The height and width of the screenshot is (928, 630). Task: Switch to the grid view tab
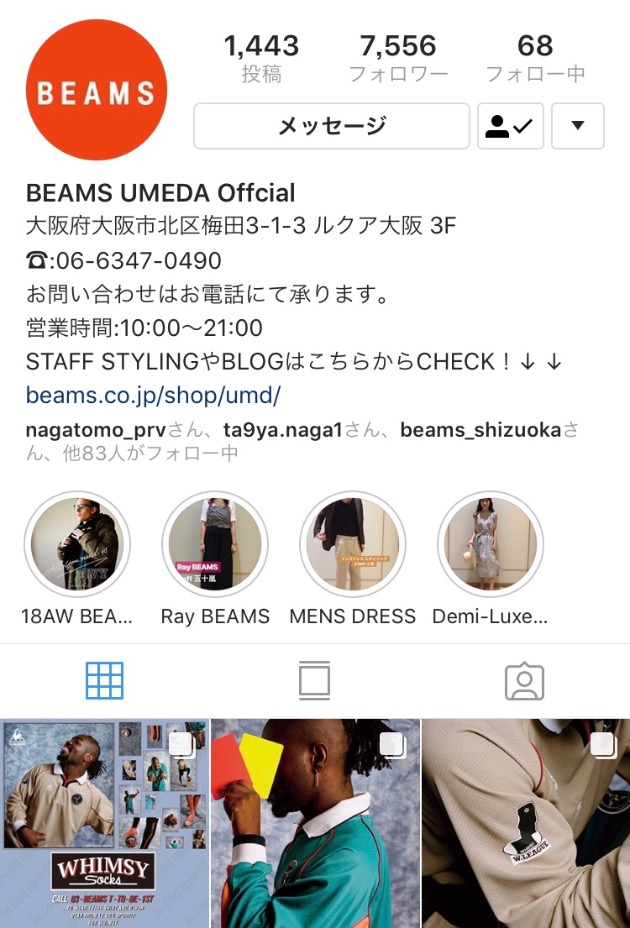pos(105,681)
